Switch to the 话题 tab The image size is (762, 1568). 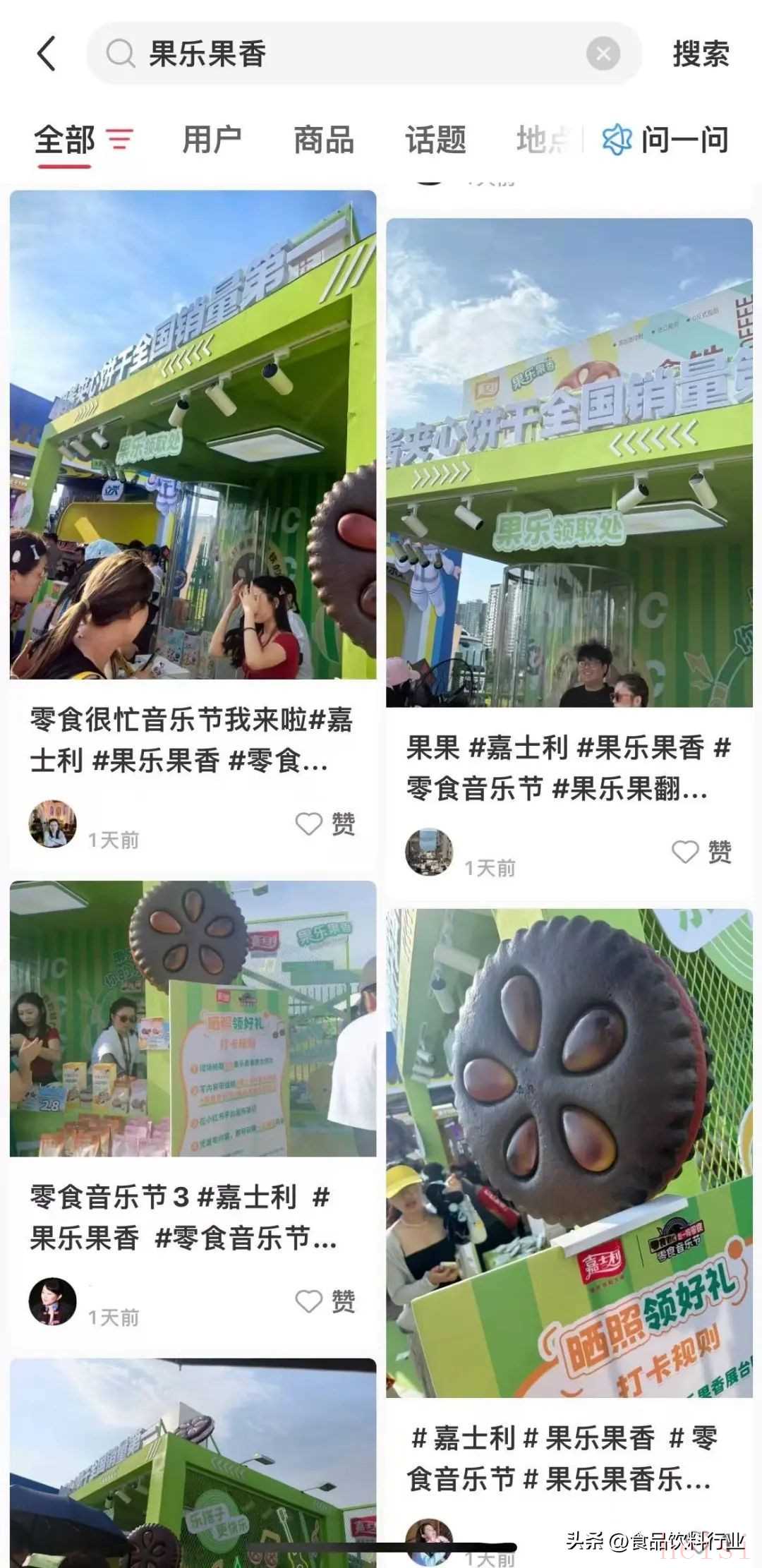[x=435, y=140]
